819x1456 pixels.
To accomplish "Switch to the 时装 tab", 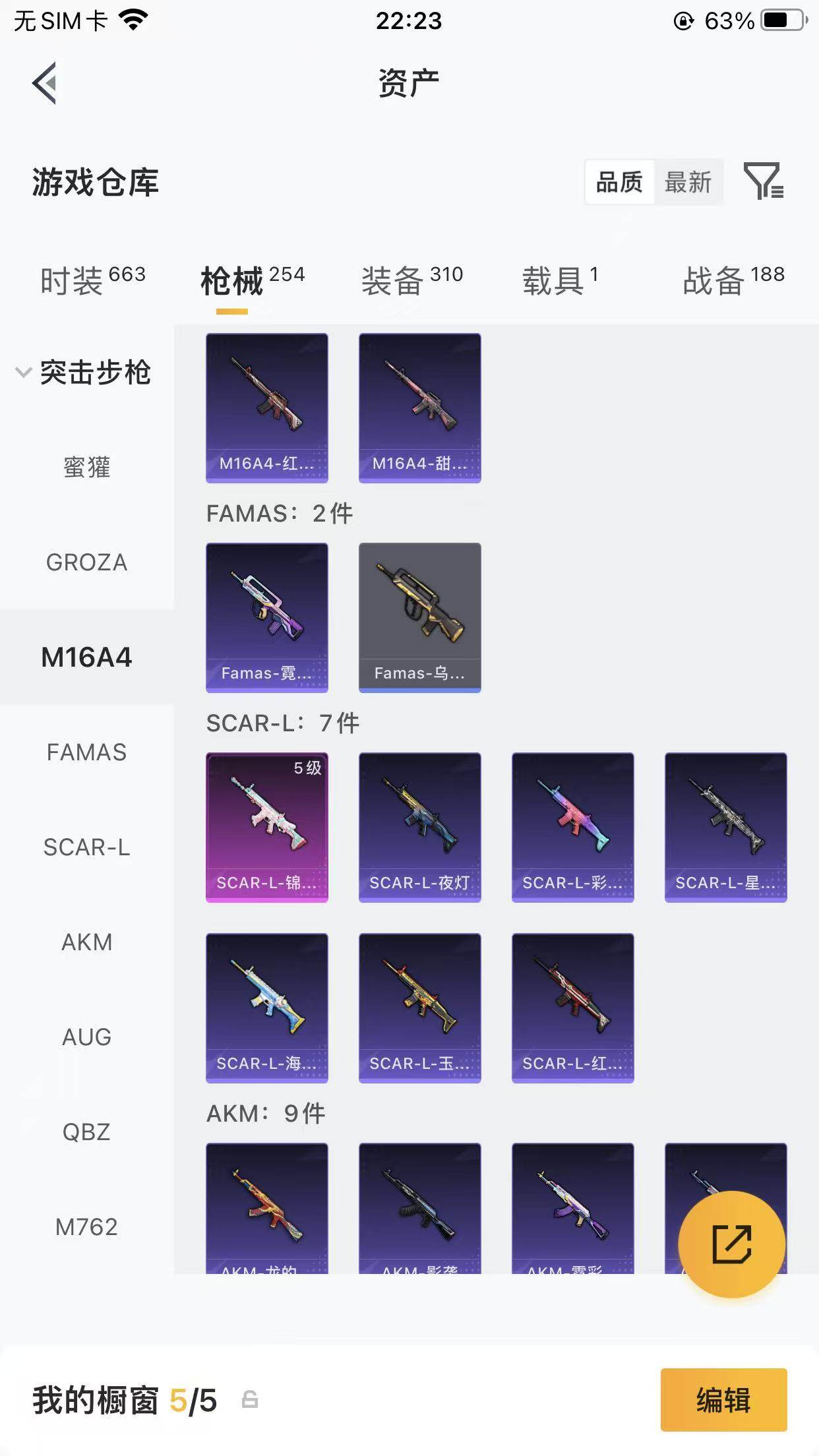I will (x=92, y=281).
